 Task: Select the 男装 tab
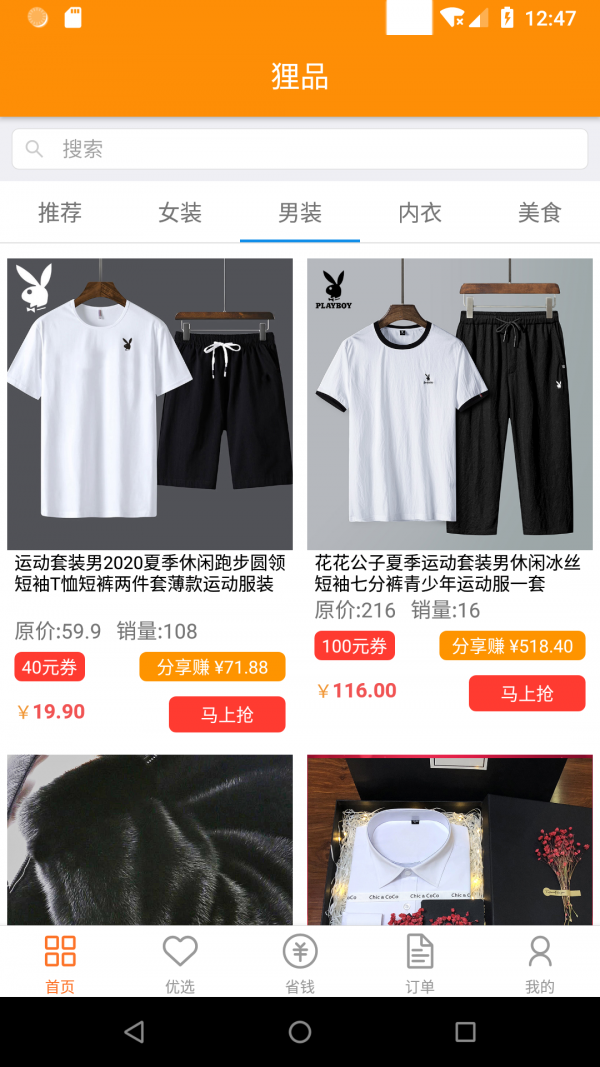pyautogui.click(x=300, y=212)
